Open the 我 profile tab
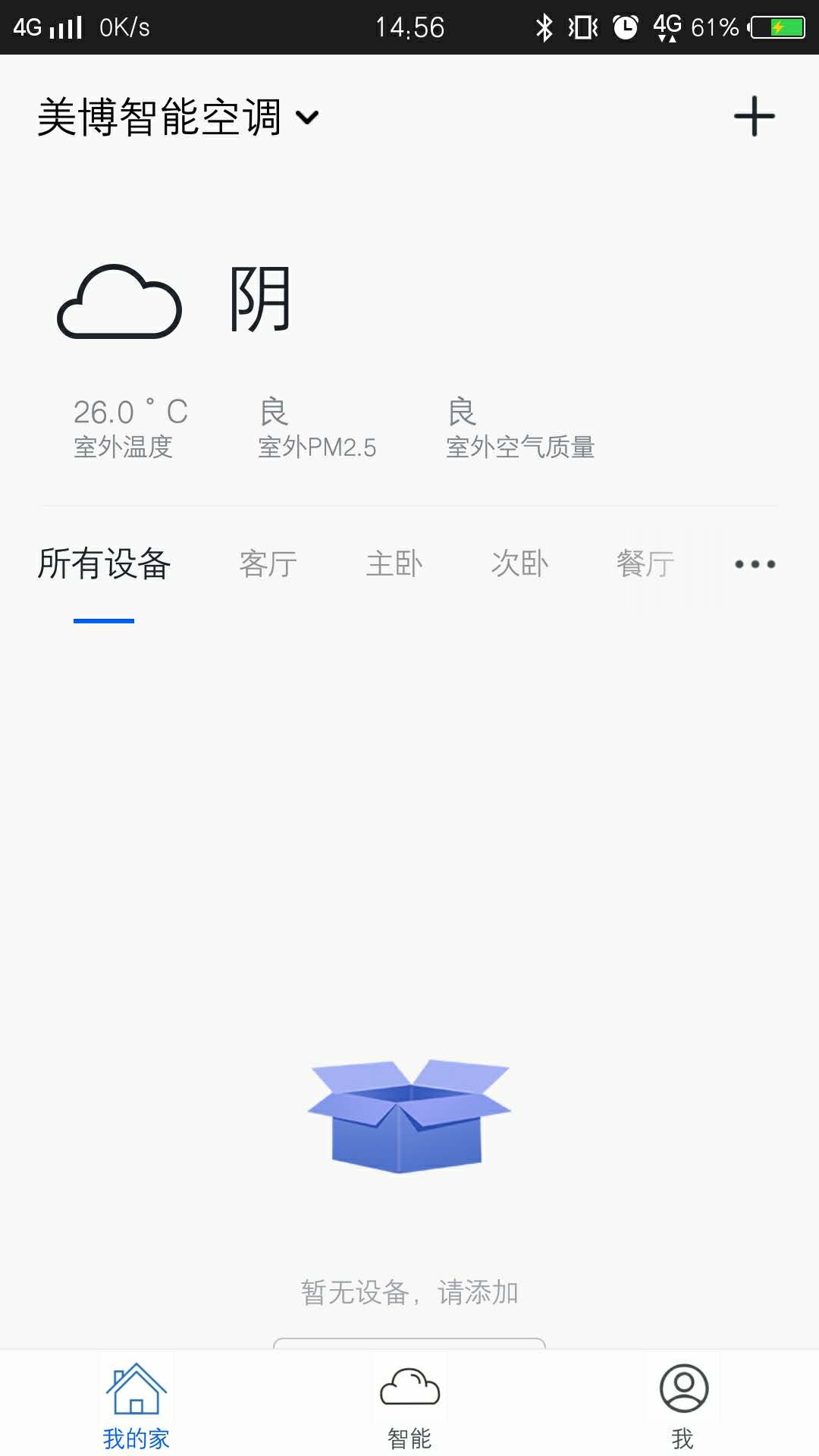This screenshot has width=819, height=1456. click(x=683, y=1404)
